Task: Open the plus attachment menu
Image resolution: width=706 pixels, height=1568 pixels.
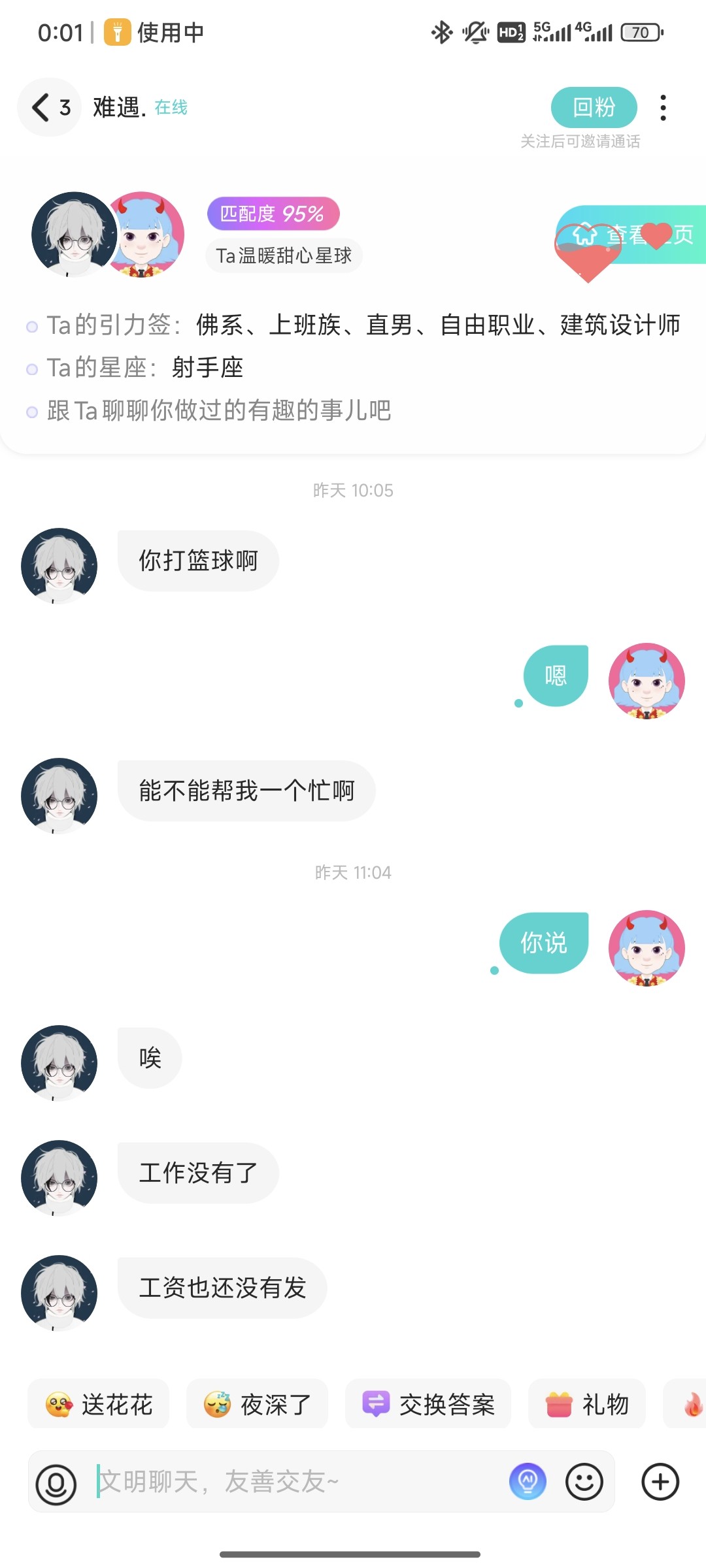Action: 660,1482
